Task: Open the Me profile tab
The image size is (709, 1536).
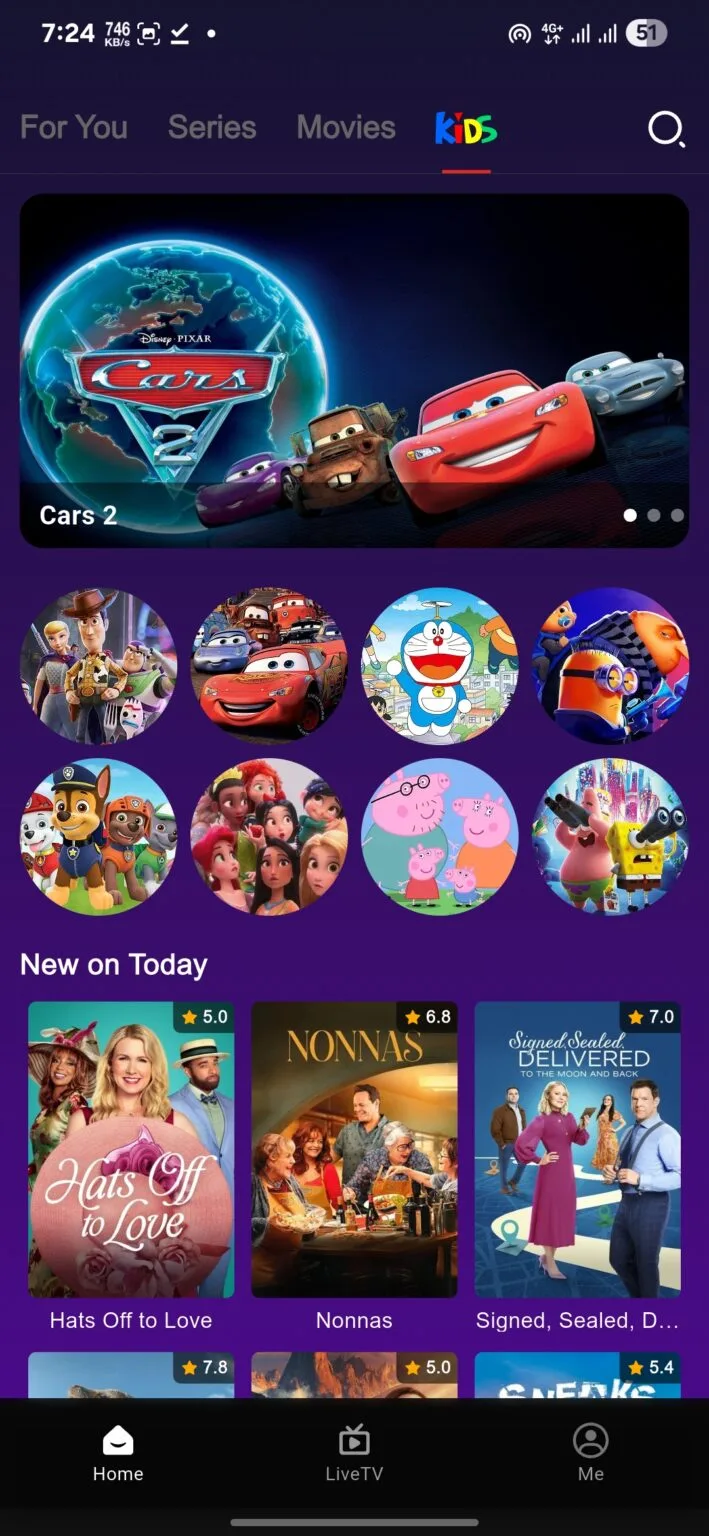Action: coord(590,1453)
